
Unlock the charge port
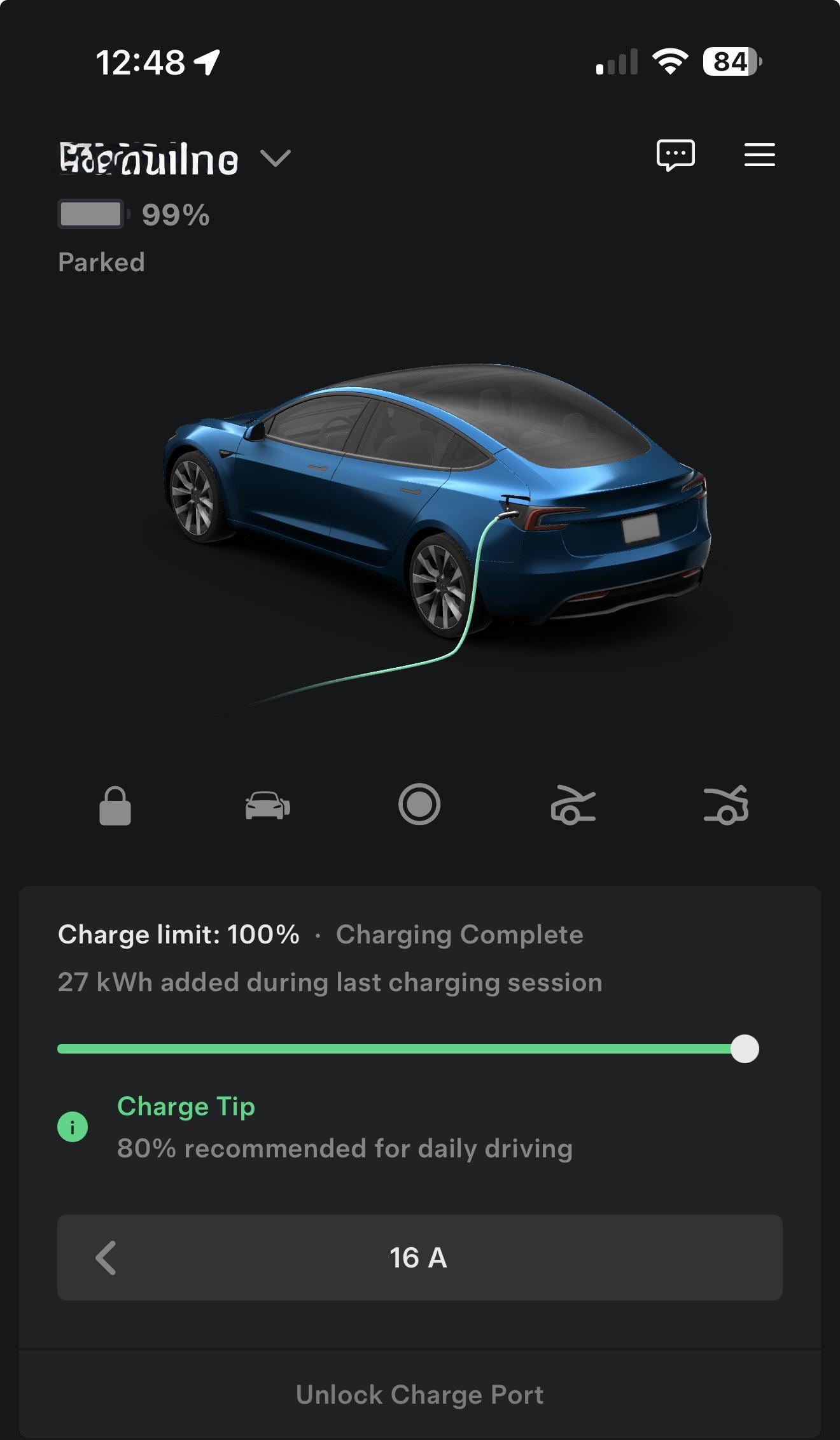(419, 1395)
